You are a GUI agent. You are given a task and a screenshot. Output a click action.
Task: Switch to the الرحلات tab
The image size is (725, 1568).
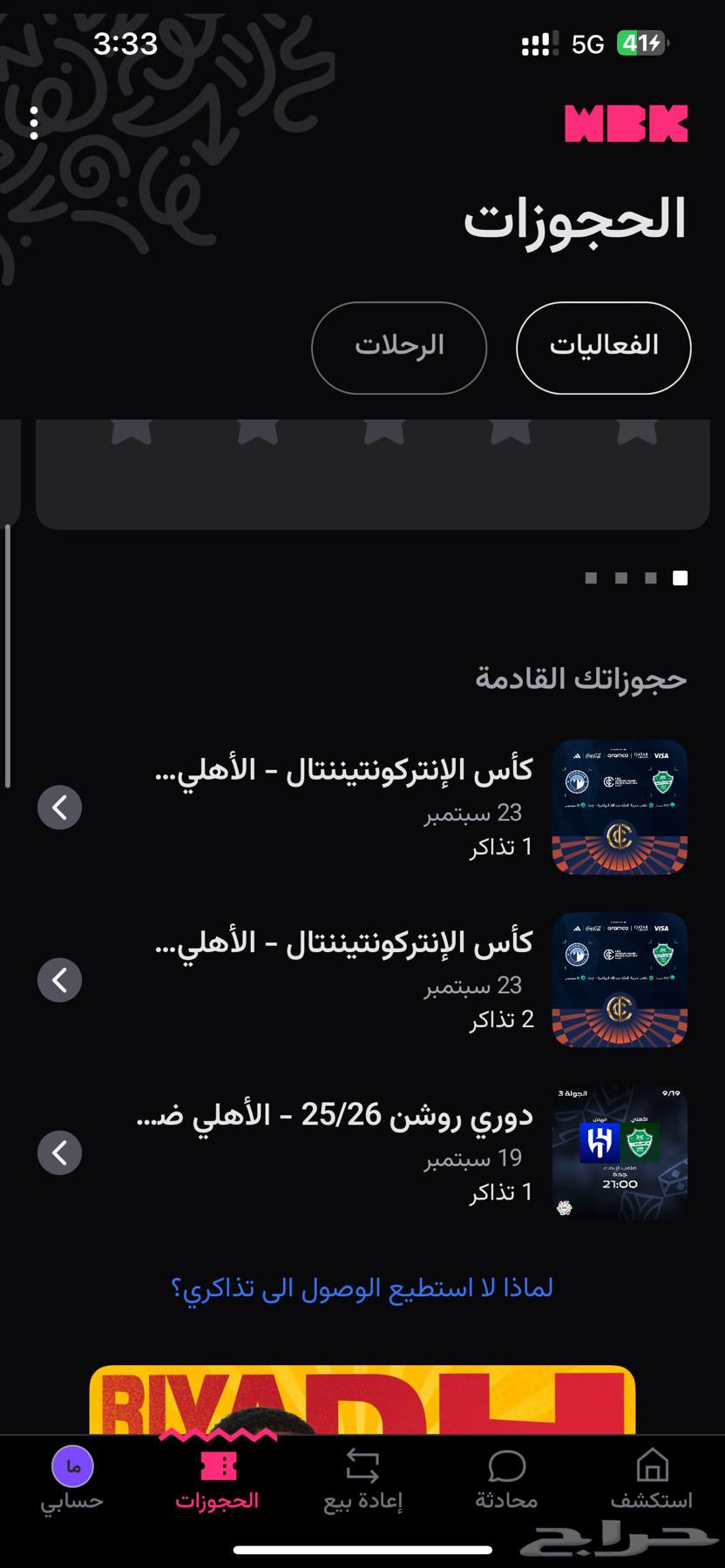[399, 347]
